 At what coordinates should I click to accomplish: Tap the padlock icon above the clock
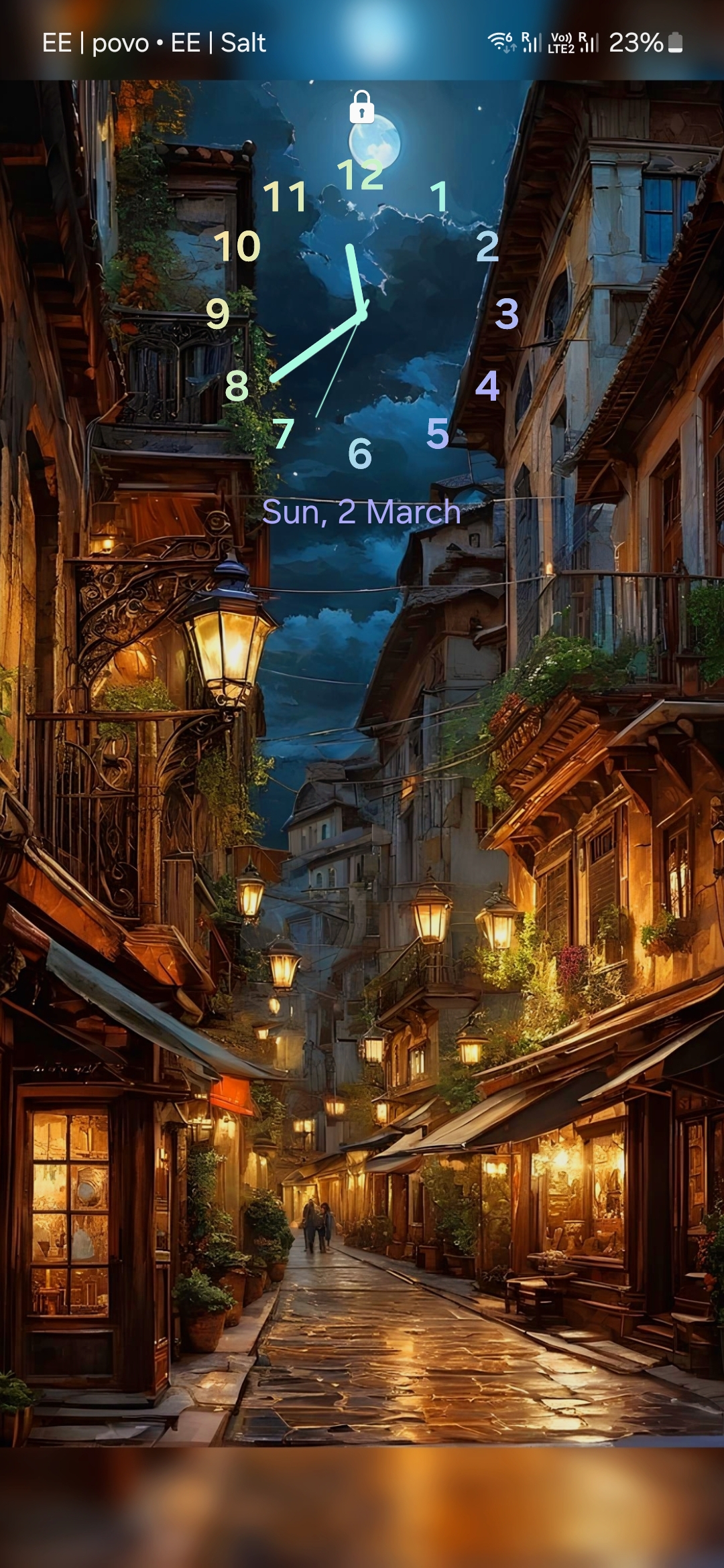tap(362, 107)
